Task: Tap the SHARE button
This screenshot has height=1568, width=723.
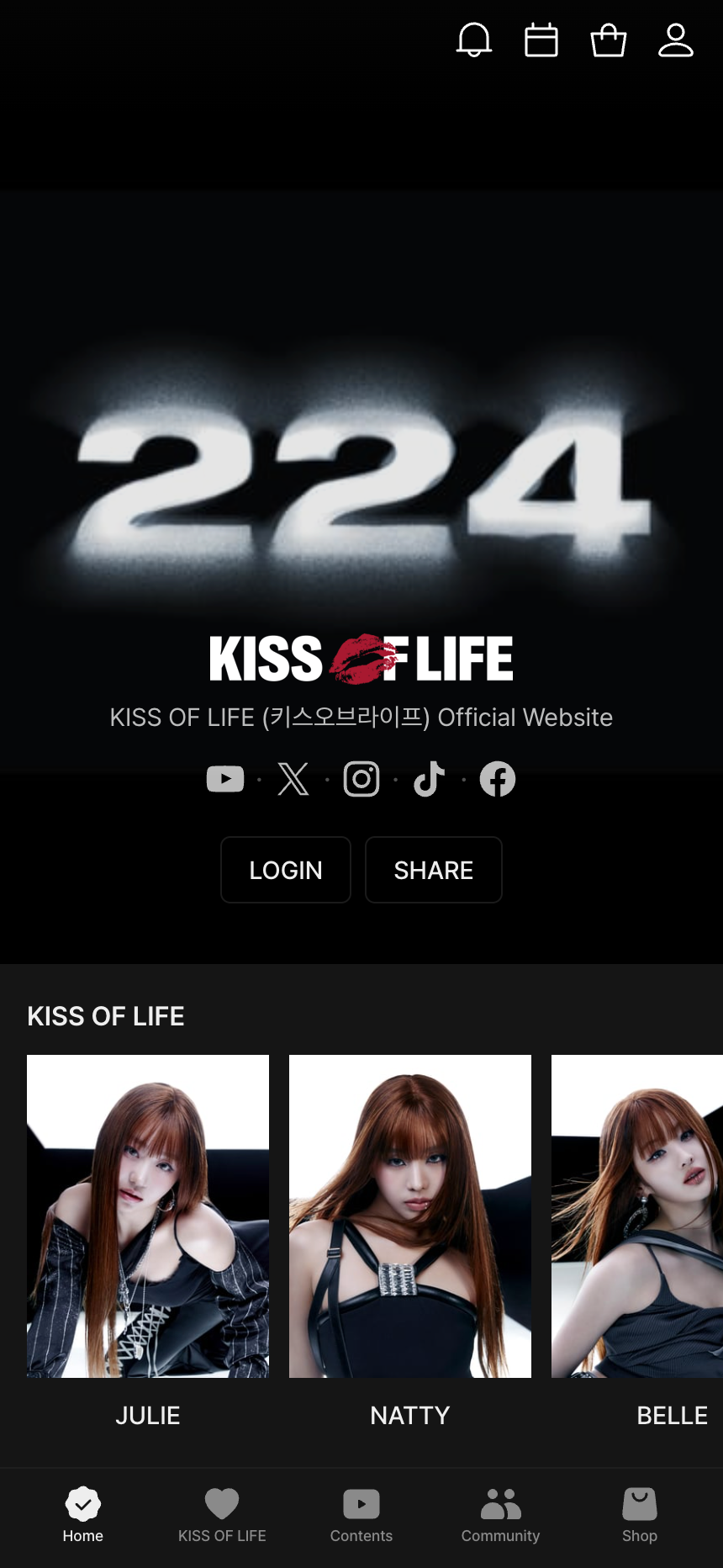Action: (x=434, y=870)
